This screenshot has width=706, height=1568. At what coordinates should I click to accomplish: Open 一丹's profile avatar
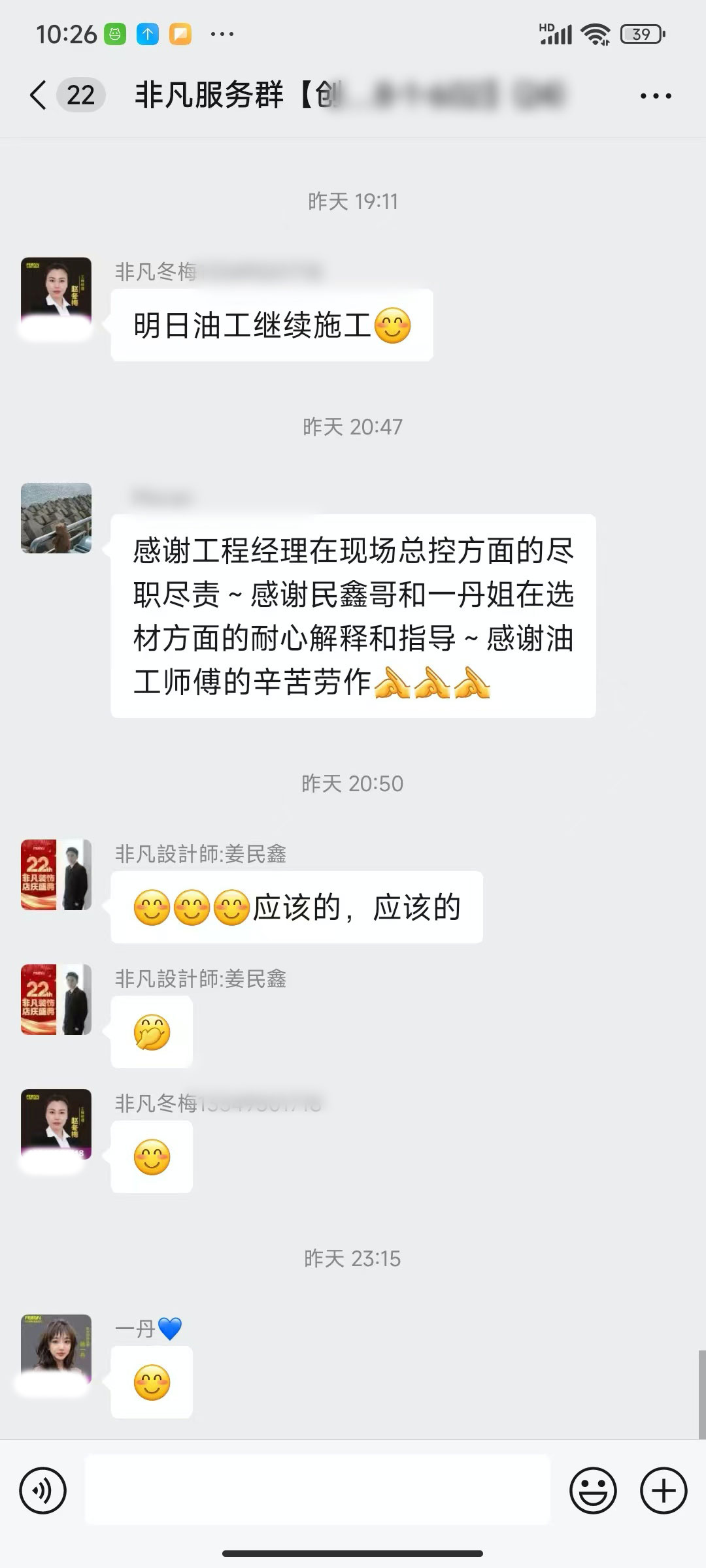coord(56,1348)
